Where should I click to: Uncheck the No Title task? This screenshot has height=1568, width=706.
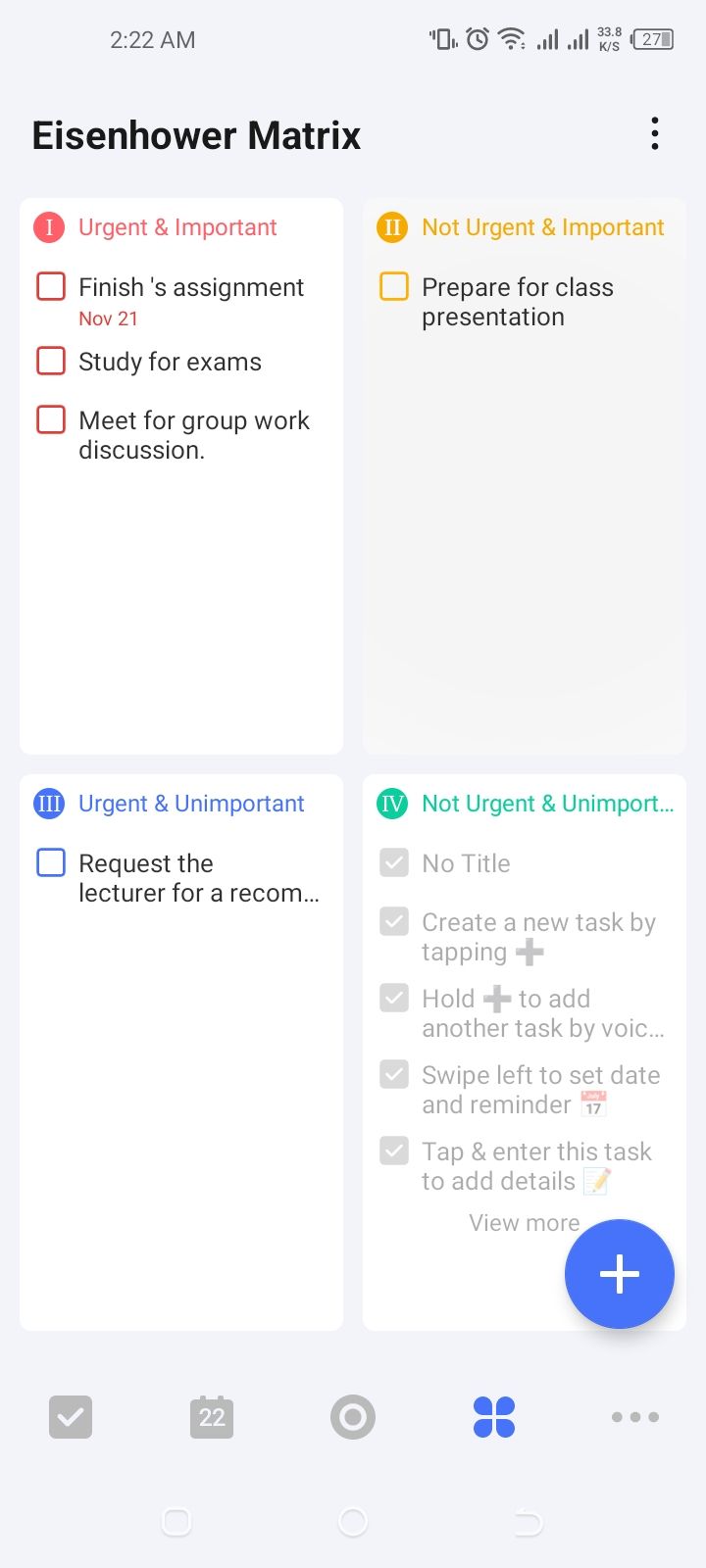click(394, 862)
